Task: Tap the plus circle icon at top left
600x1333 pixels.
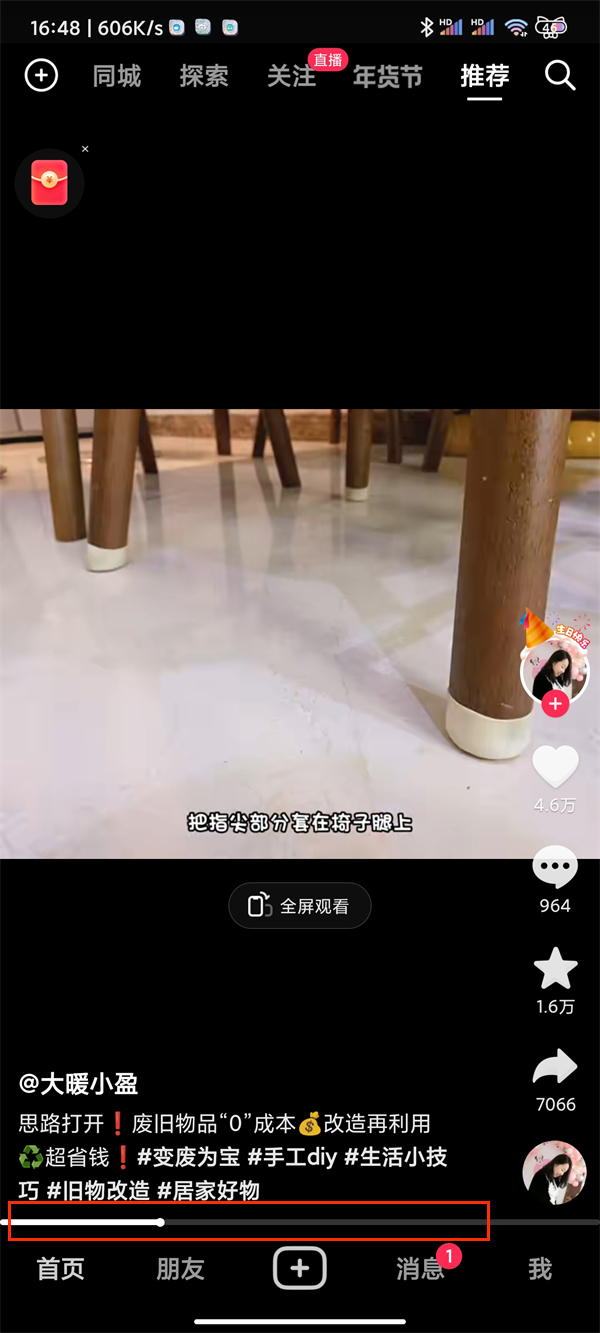Action: point(41,76)
